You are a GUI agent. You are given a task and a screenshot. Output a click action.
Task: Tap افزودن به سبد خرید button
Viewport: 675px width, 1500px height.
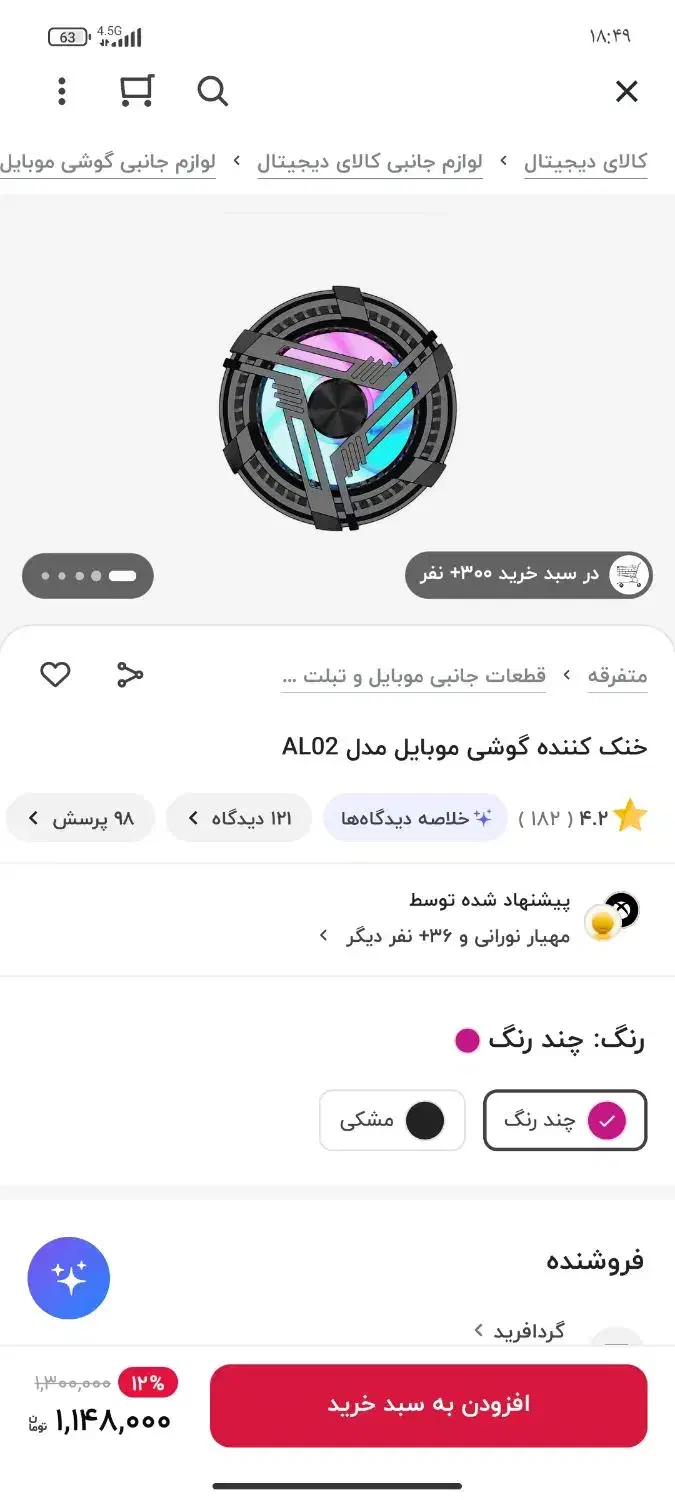click(x=428, y=1405)
